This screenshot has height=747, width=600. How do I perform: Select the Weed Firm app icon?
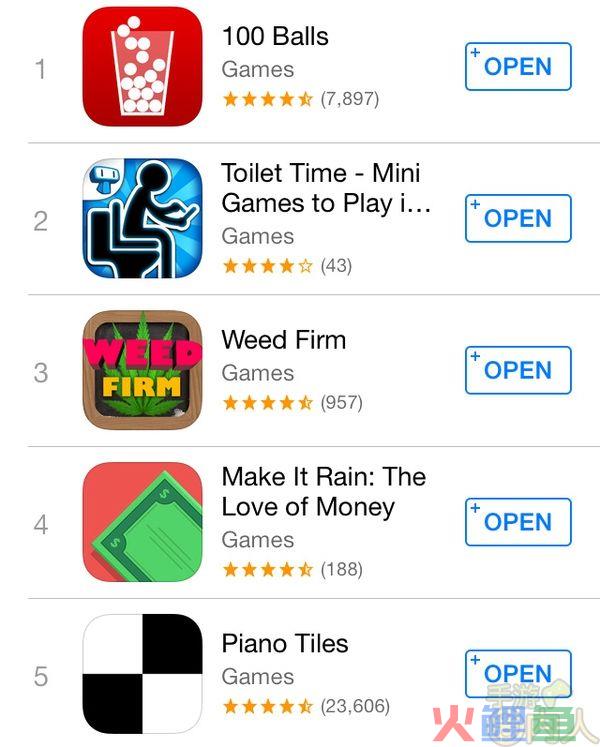[142, 370]
